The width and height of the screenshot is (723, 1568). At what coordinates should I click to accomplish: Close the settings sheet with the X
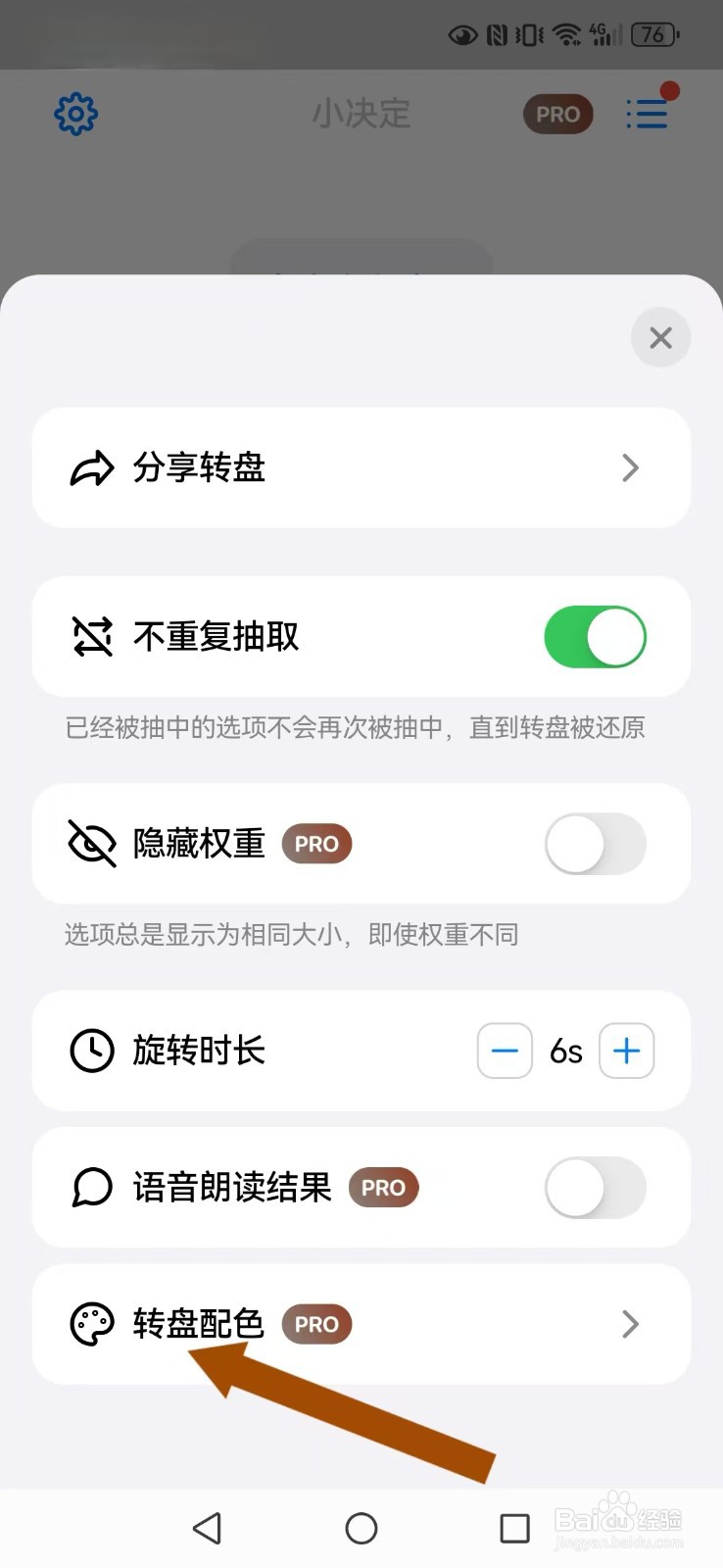tap(660, 337)
